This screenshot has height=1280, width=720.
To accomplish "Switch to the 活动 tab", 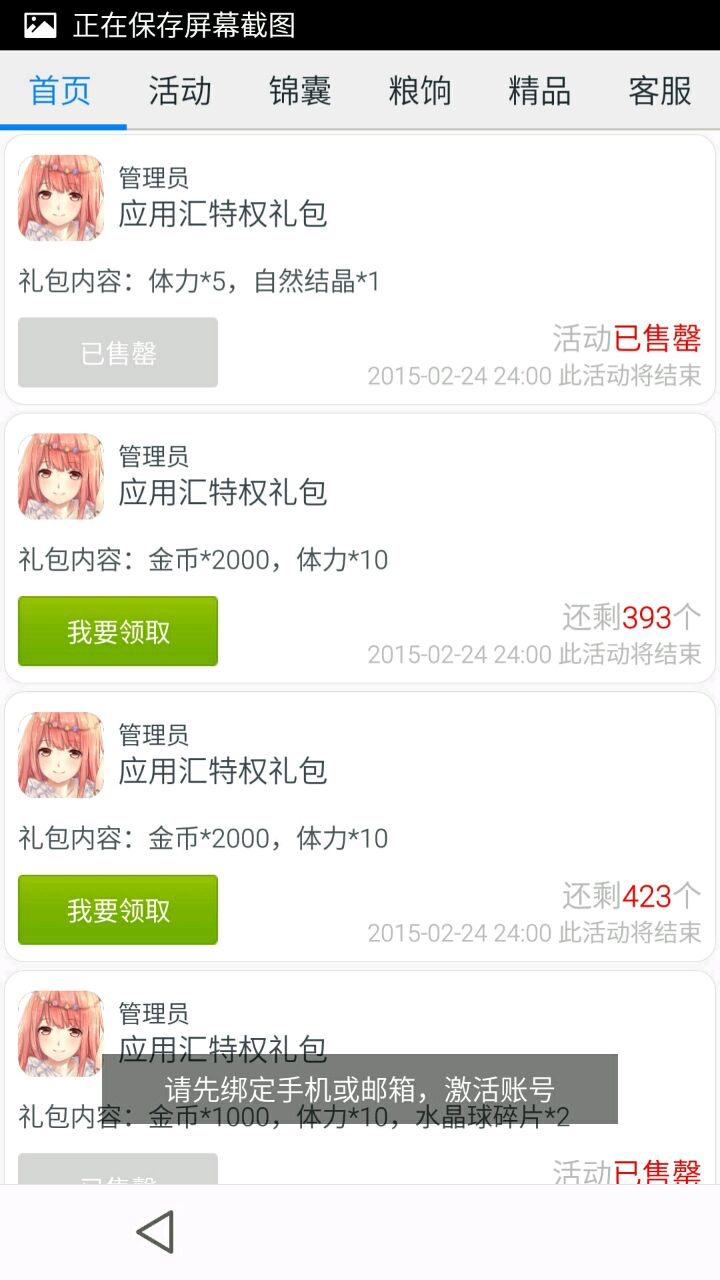I will (180, 91).
